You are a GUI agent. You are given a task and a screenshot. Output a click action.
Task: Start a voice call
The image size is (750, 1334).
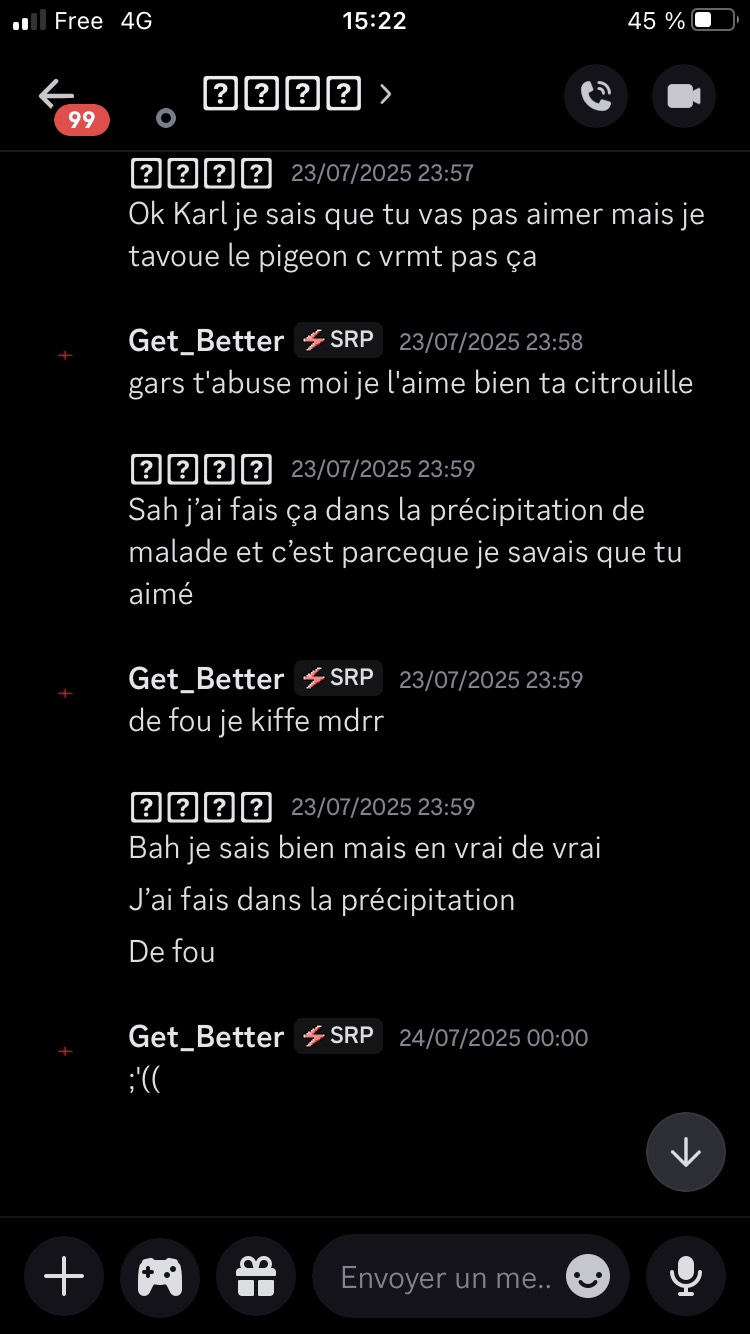pyautogui.click(x=596, y=96)
